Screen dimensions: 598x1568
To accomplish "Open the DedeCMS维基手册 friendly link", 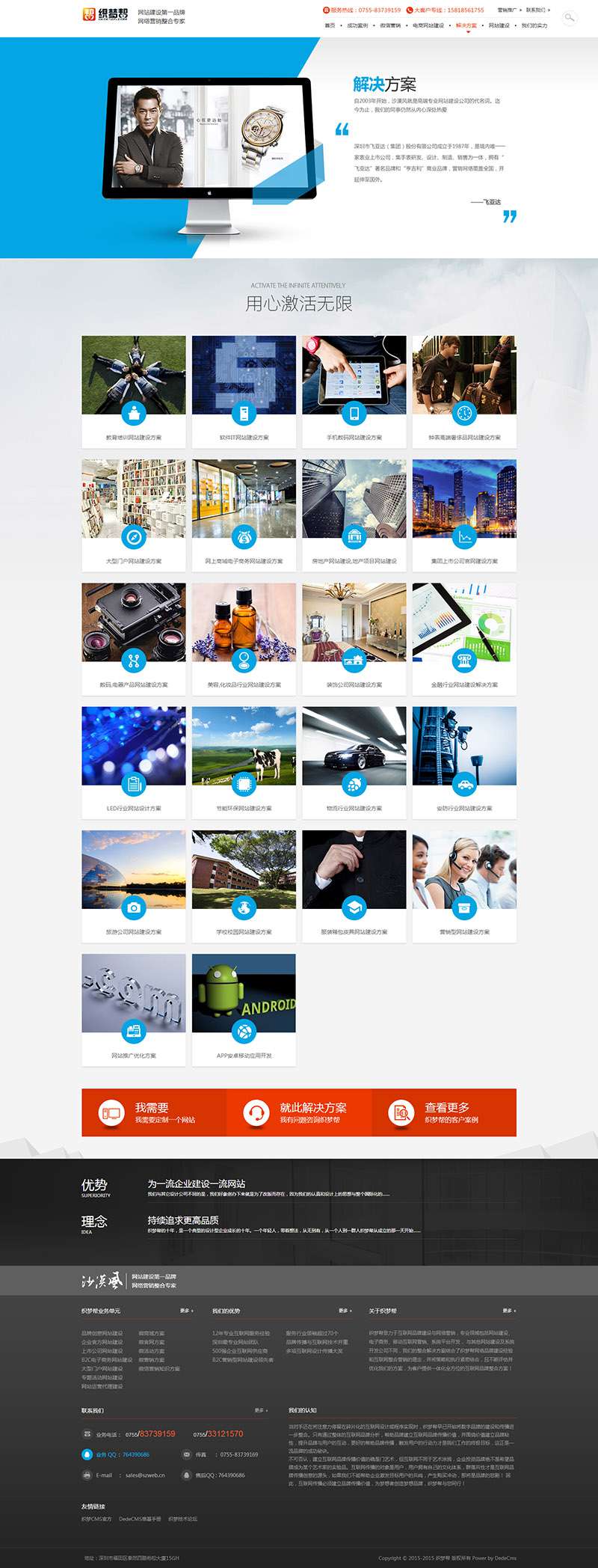I will 140,1519.
